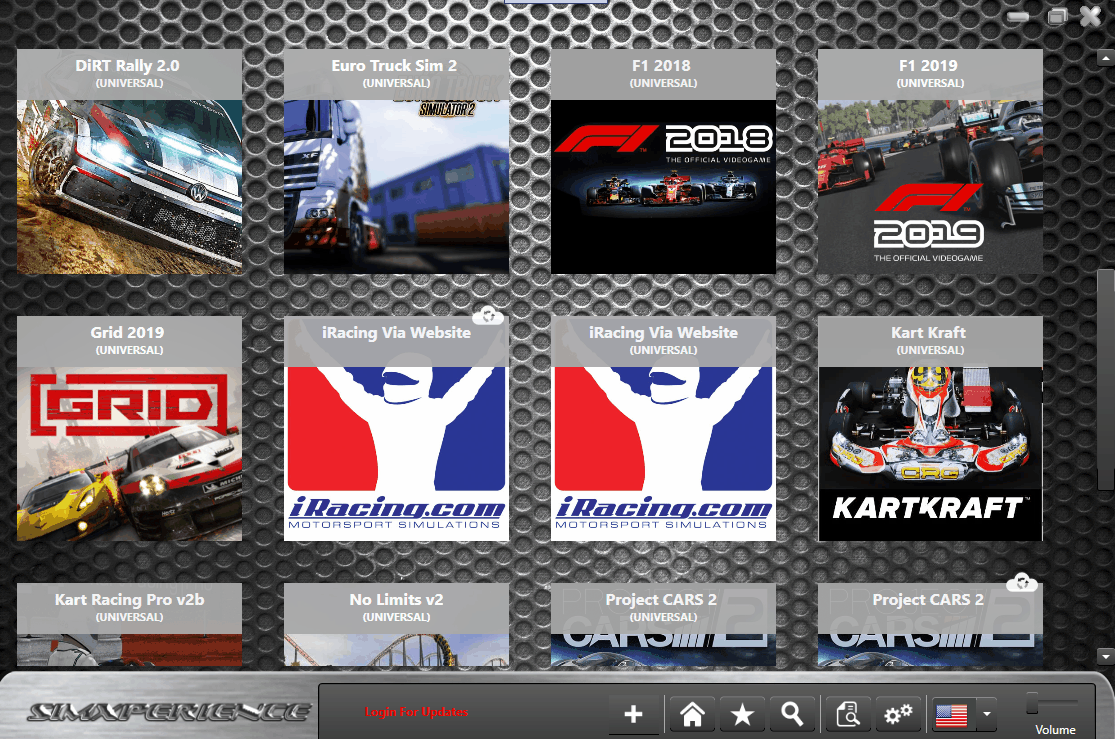Close the window with the X
This screenshot has height=739, width=1115.
click(1089, 16)
